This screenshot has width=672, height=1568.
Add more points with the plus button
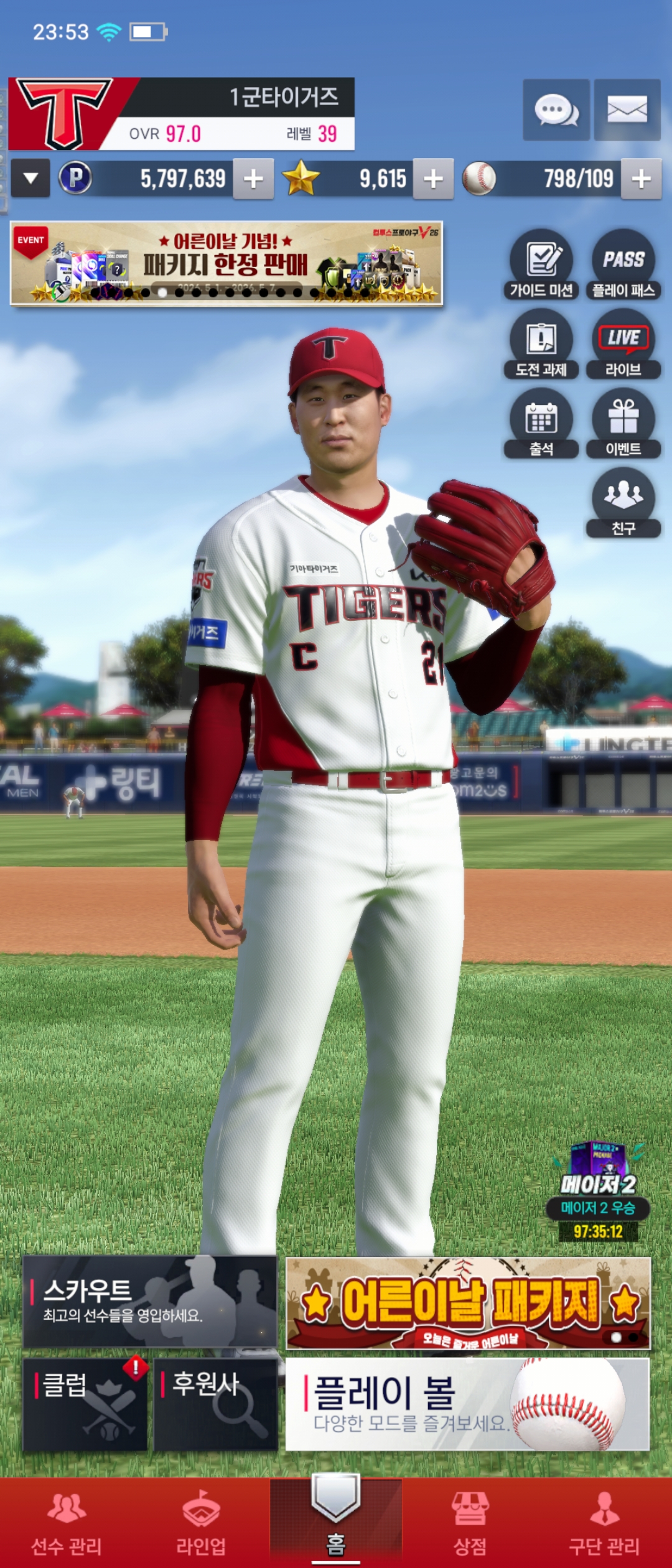(x=253, y=179)
